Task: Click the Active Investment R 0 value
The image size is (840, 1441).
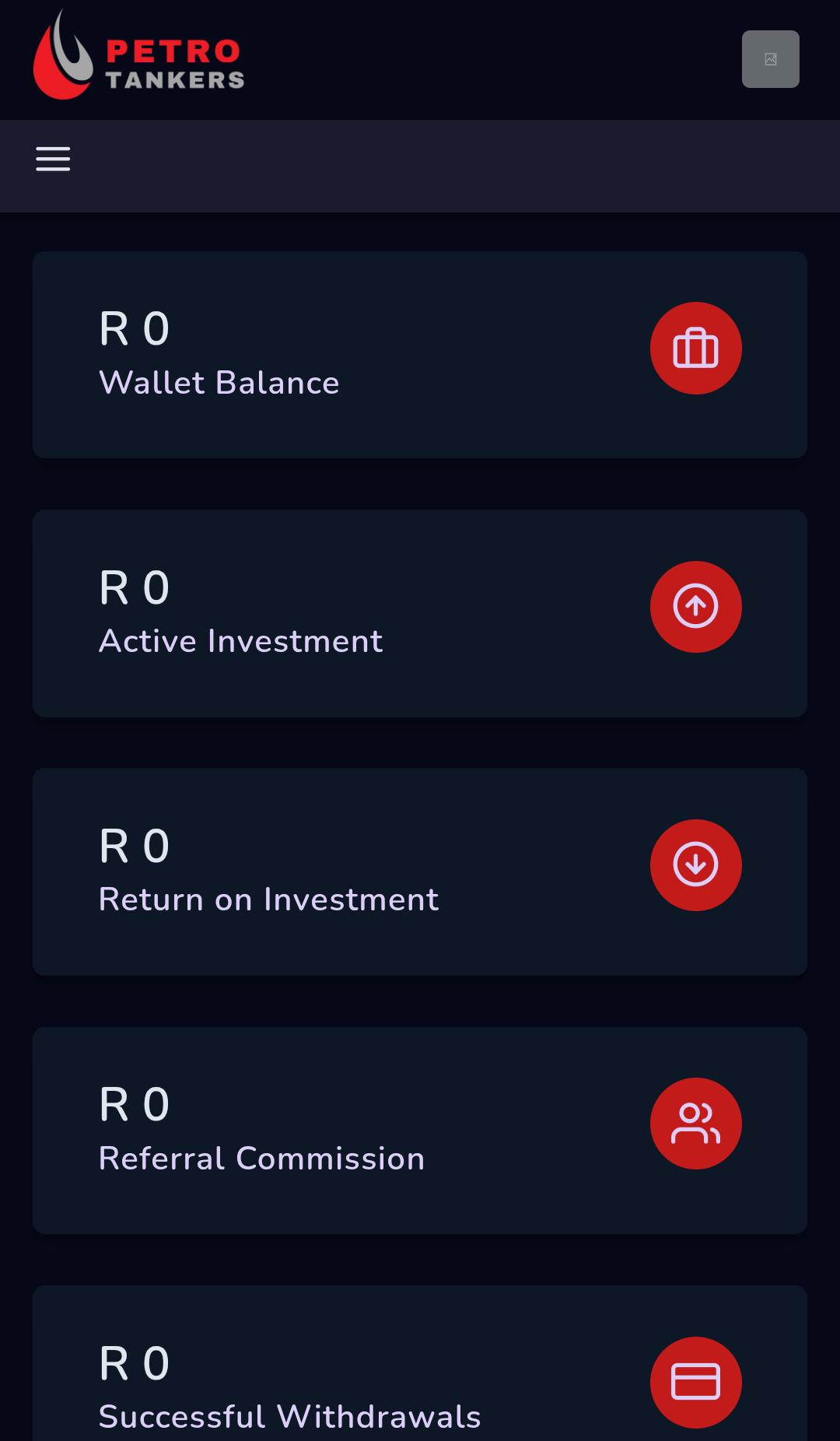Action: [135, 586]
